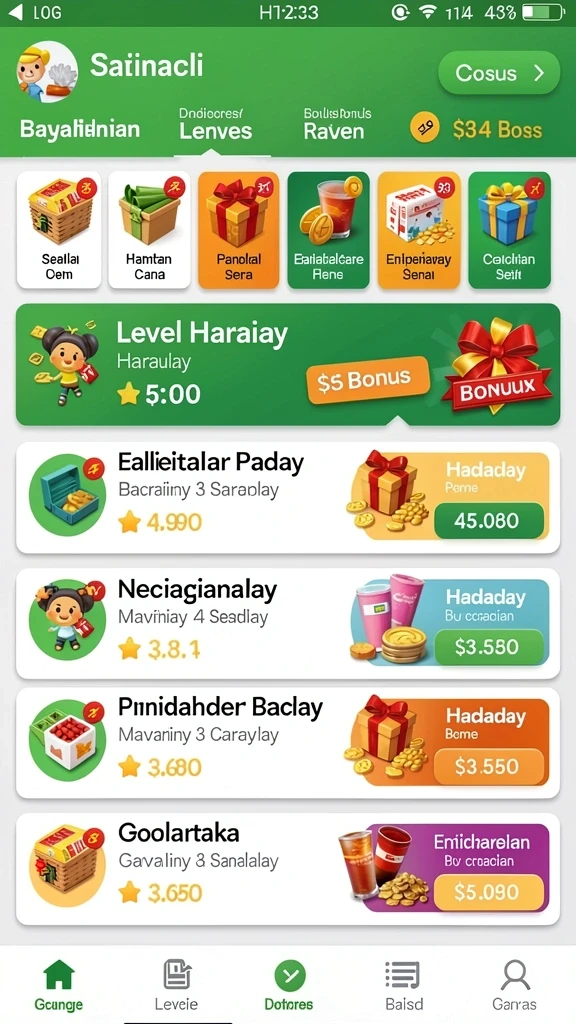Tap the Cosus button
Image resolution: width=576 pixels, height=1024 pixels.
point(499,72)
